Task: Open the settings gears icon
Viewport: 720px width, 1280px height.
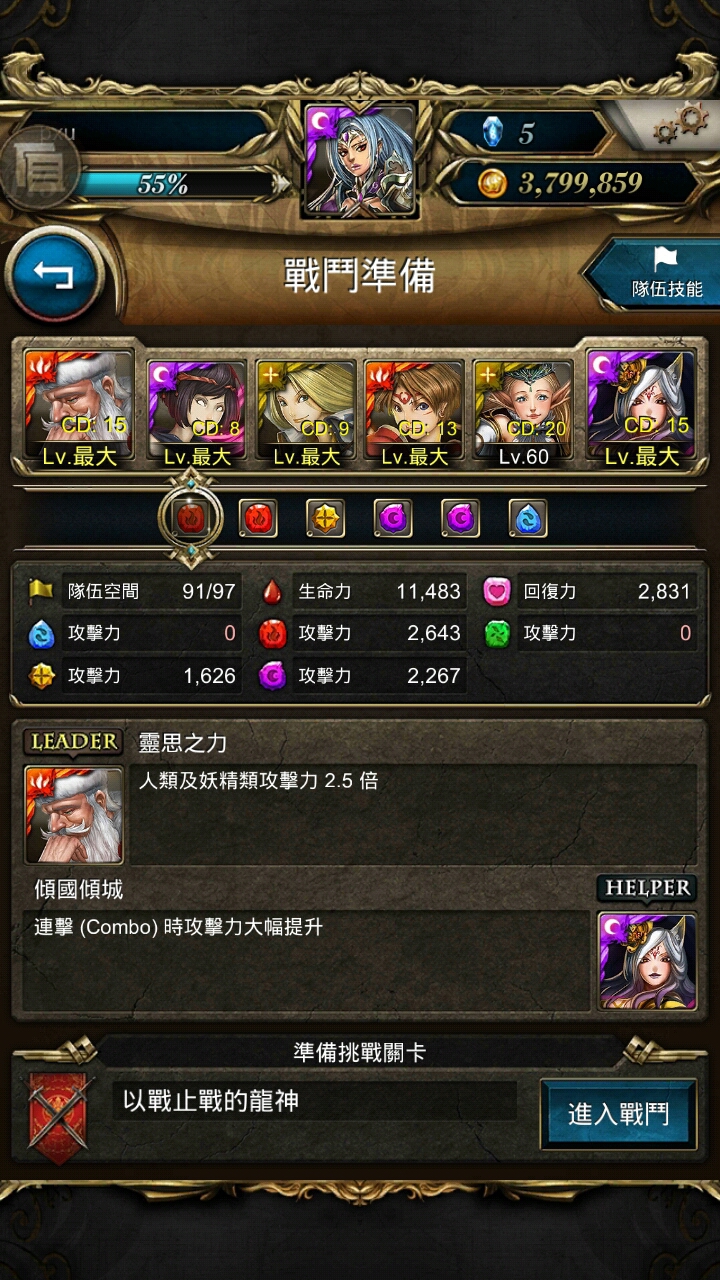Action: click(680, 125)
